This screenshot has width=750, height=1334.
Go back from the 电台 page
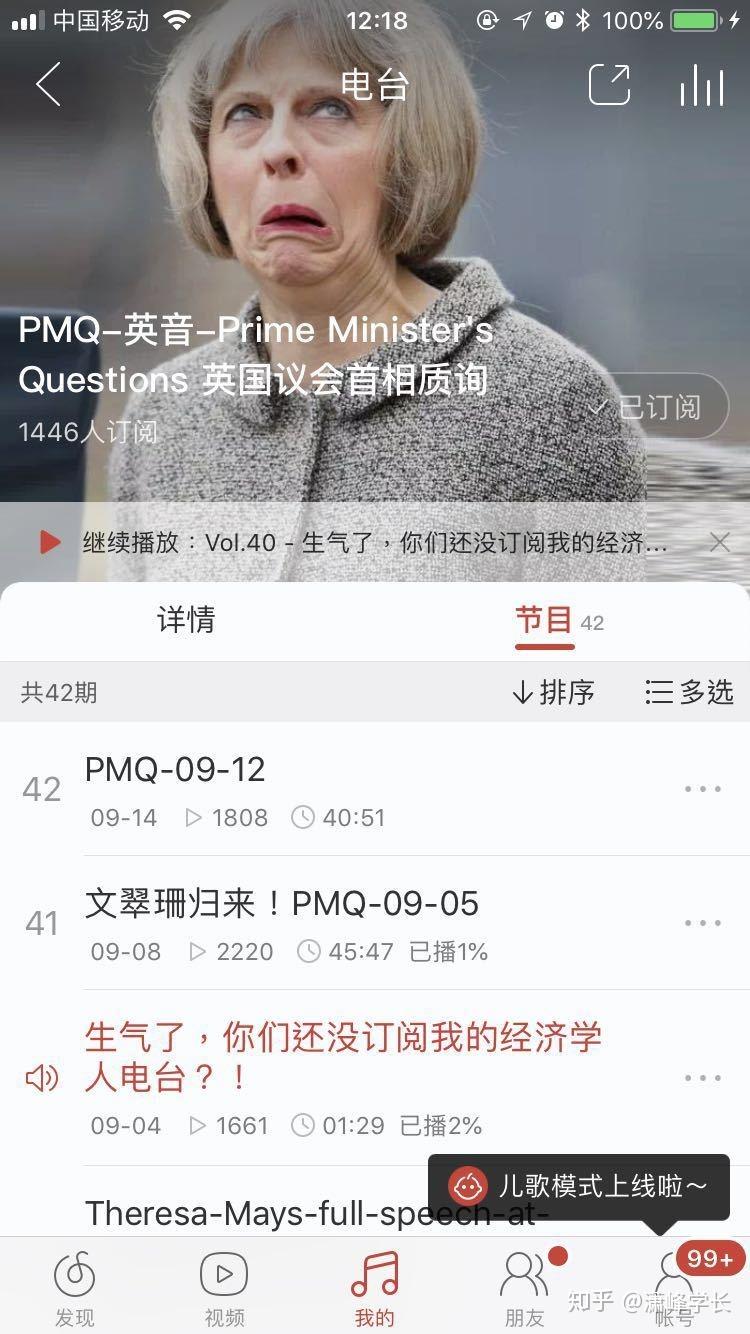[48, 85]
